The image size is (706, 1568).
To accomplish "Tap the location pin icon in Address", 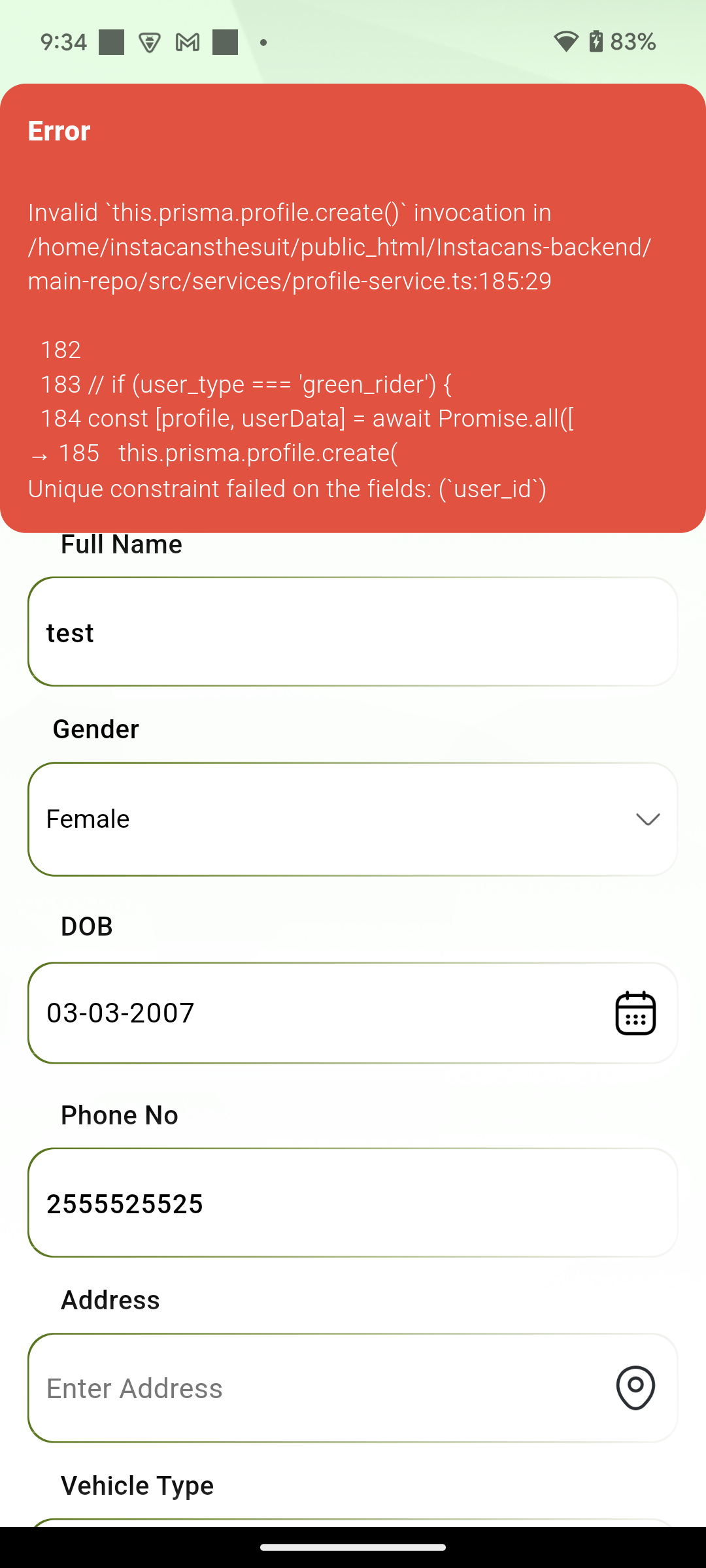I will [x=635, y=1388].
